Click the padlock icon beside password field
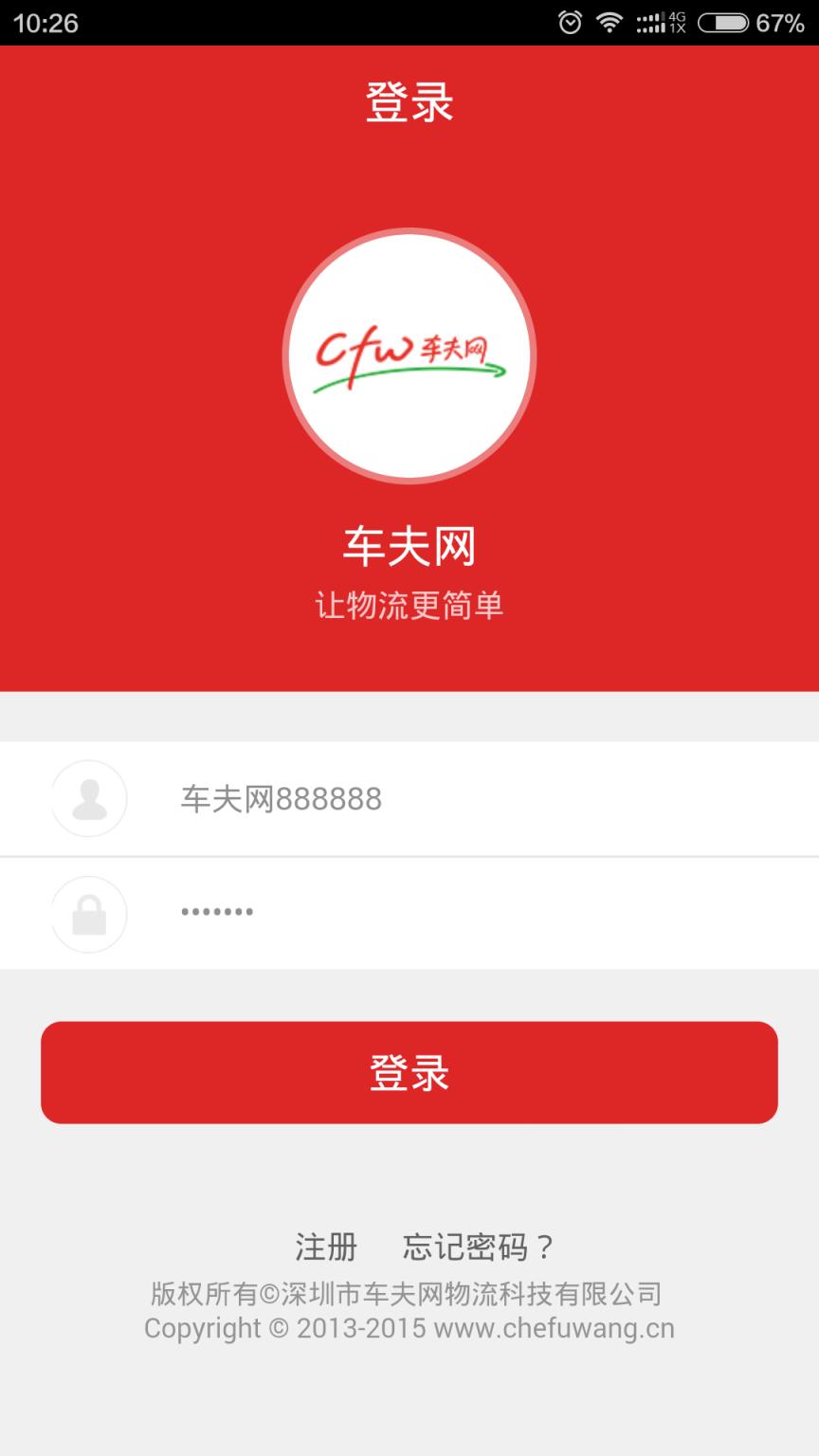The image size is (819, 1456). [x=88, y=913]
